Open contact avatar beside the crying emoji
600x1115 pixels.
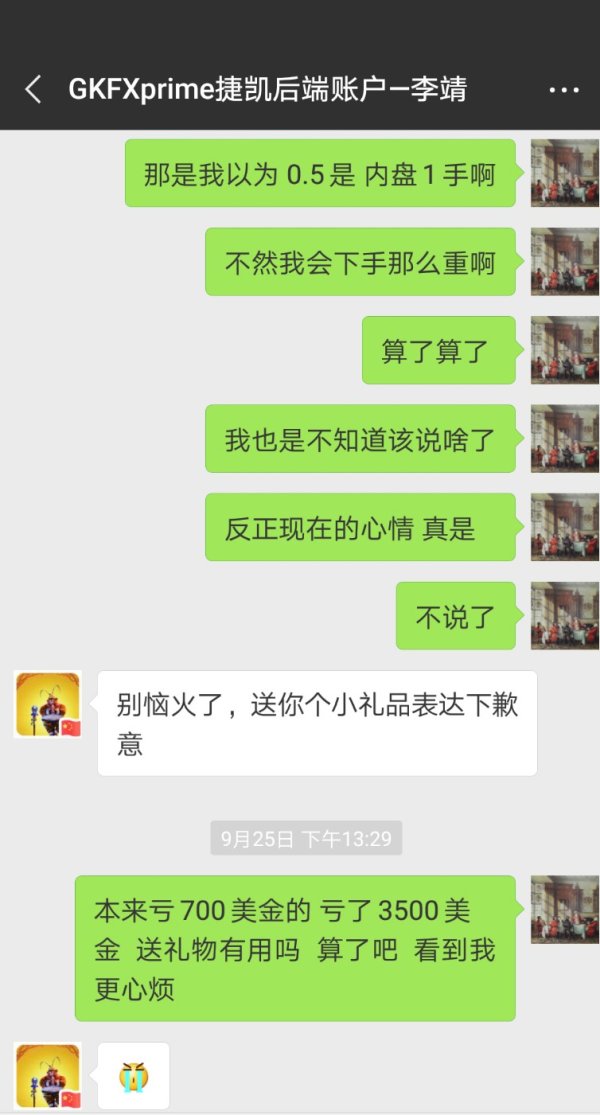point(48,1076)
